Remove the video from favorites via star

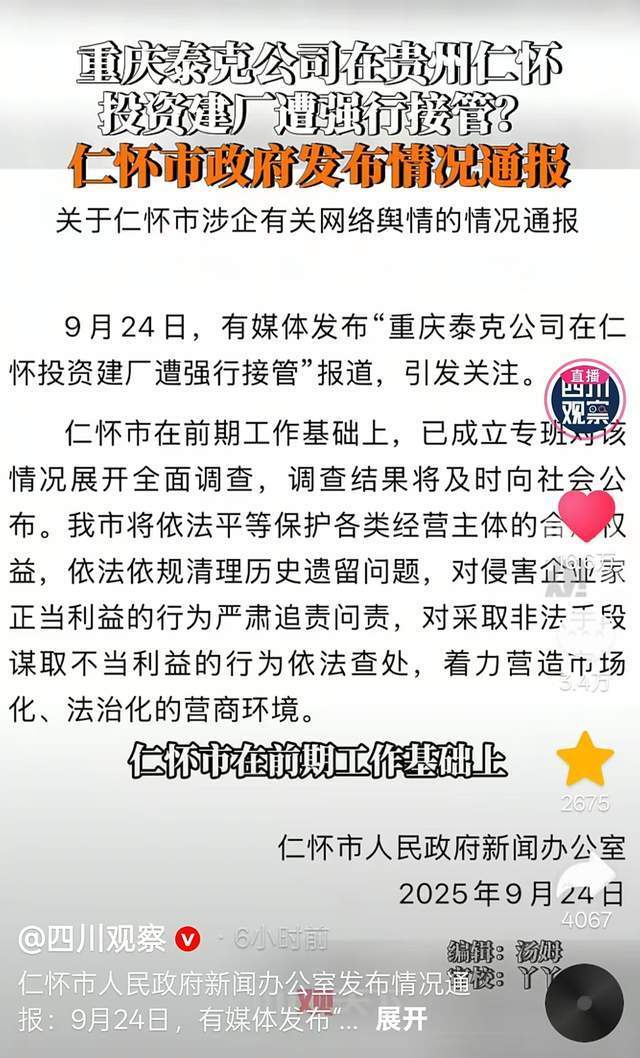[x=585, y=760]
